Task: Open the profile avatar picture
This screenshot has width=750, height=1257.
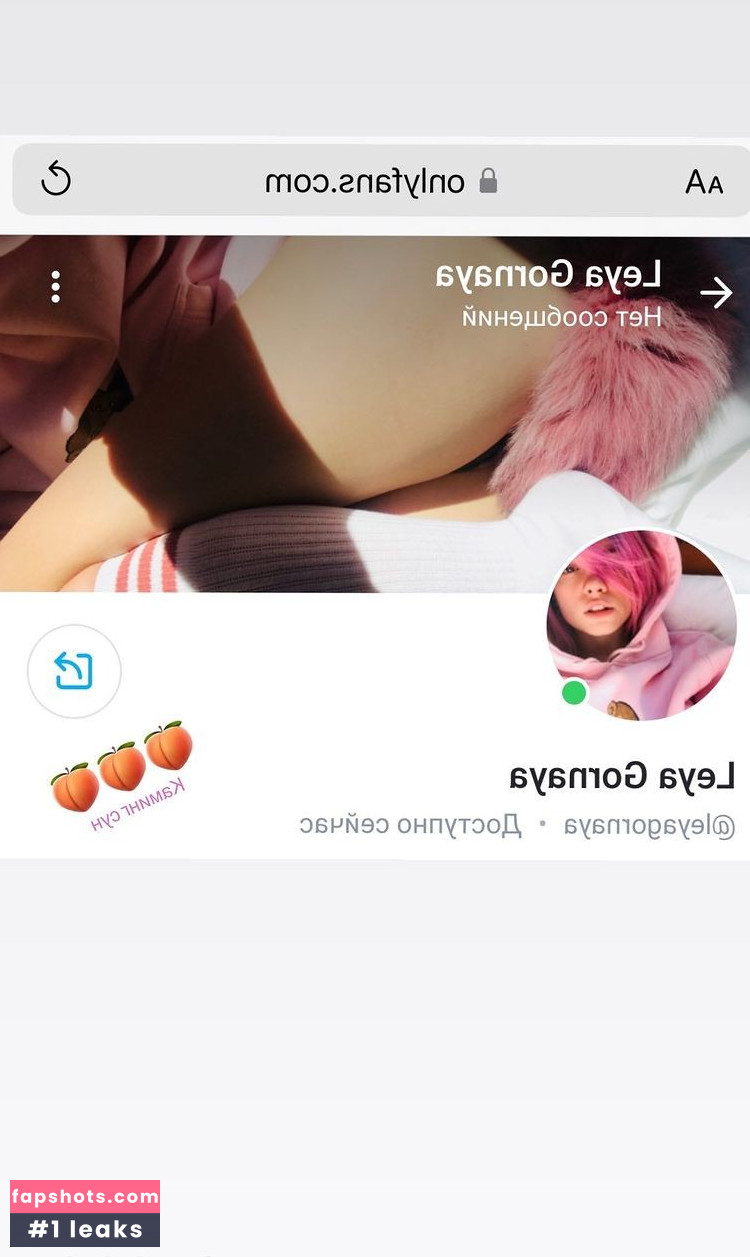Action: click(x=641, y=625)
